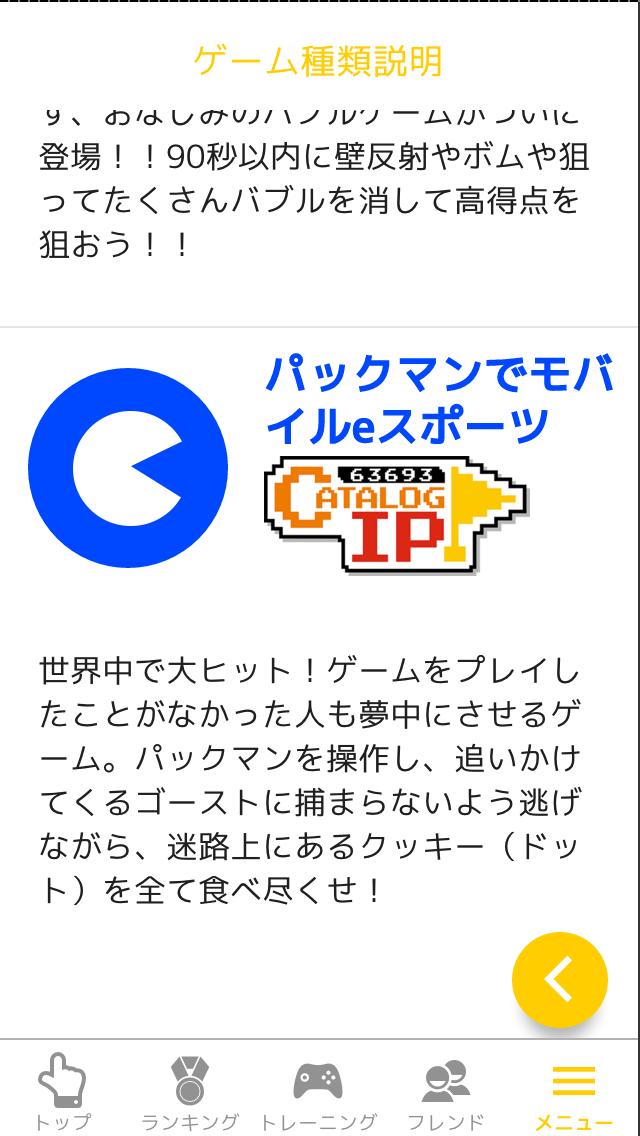This screenshot has width=640, height=1136.
Task: Go to the トレーニング tab
Action: pyautogui.click(x=318, y=1091)
